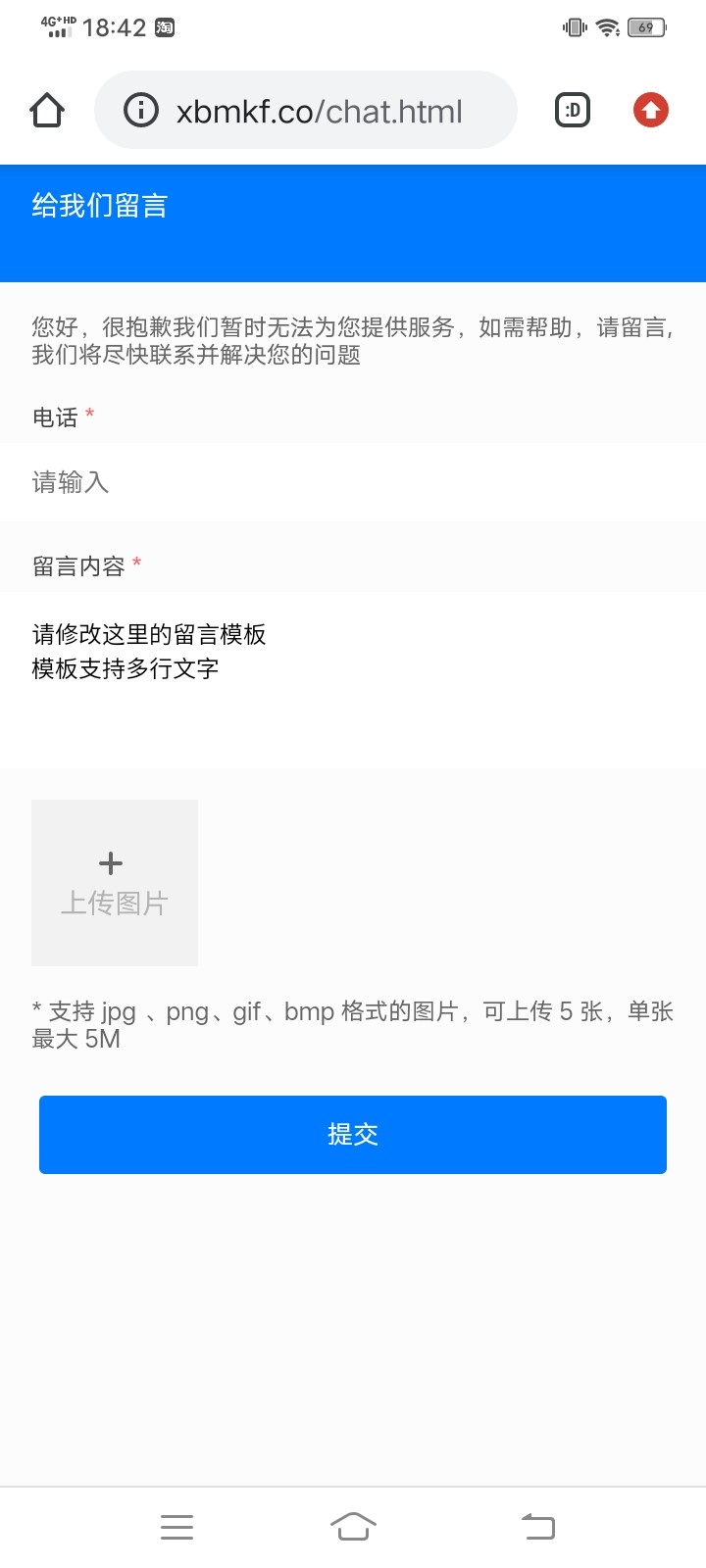
Task: Submit the form with 提交
Action: pyautogui.click(x=353, y=1135)
